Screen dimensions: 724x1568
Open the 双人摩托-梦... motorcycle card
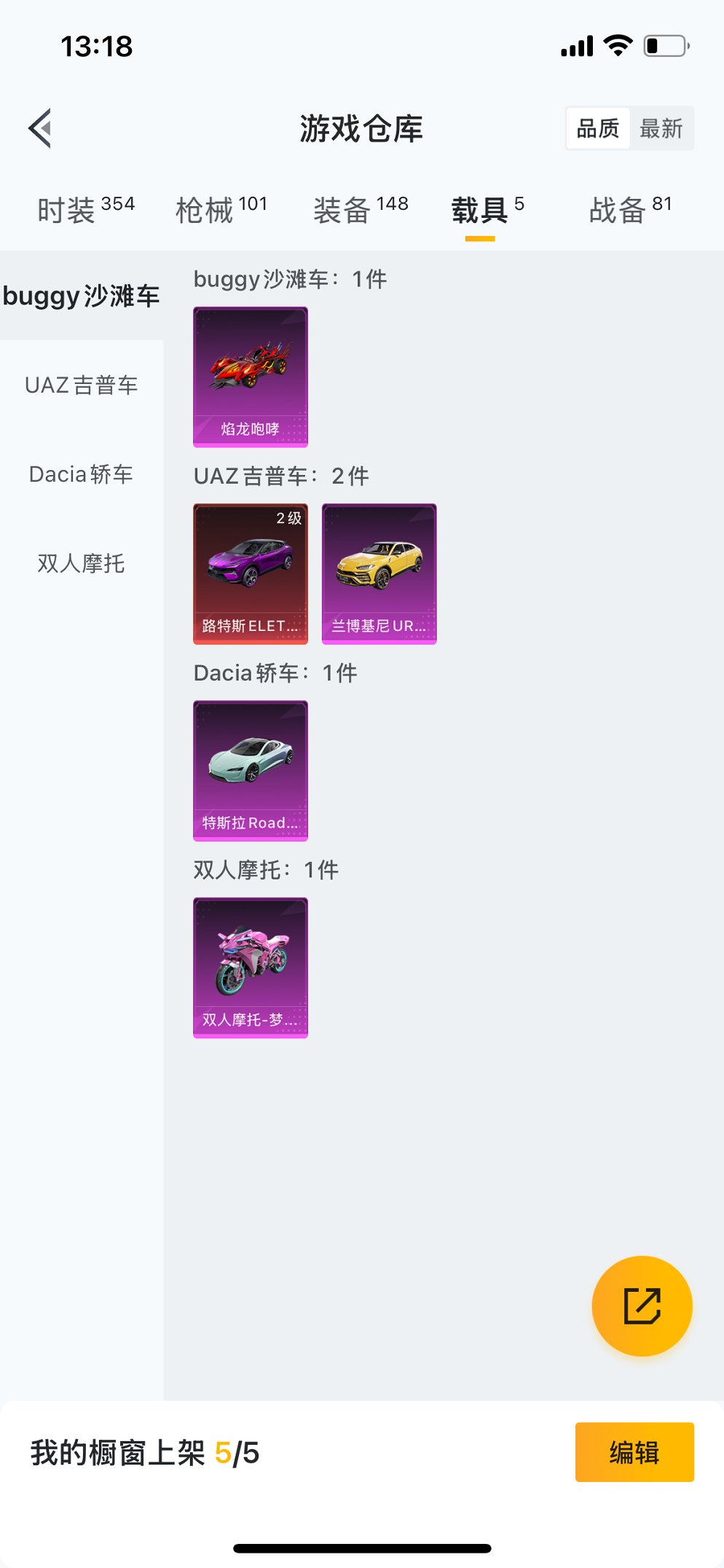(x=251, y=967)
